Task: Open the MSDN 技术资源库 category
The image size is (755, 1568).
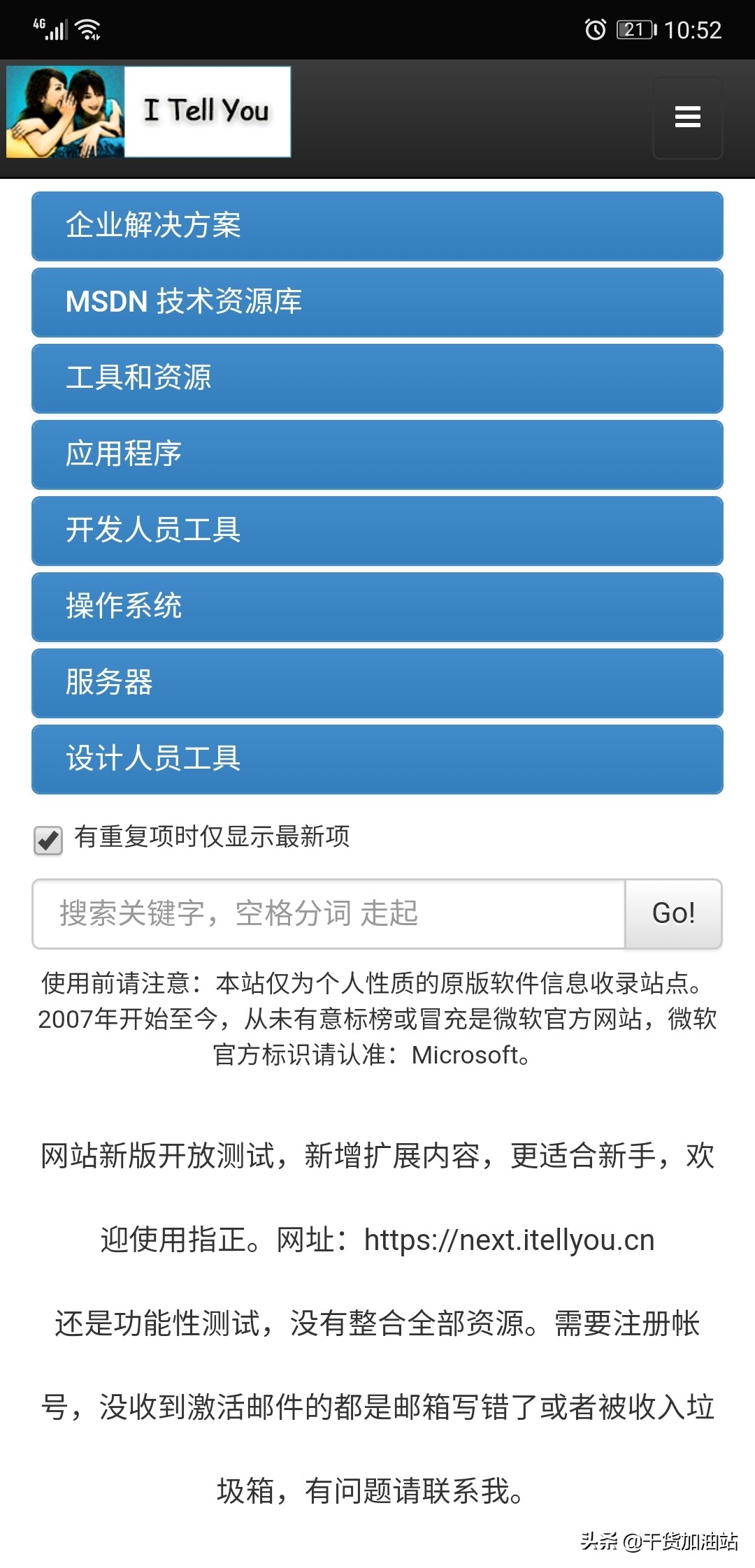Action: point(377,302)
